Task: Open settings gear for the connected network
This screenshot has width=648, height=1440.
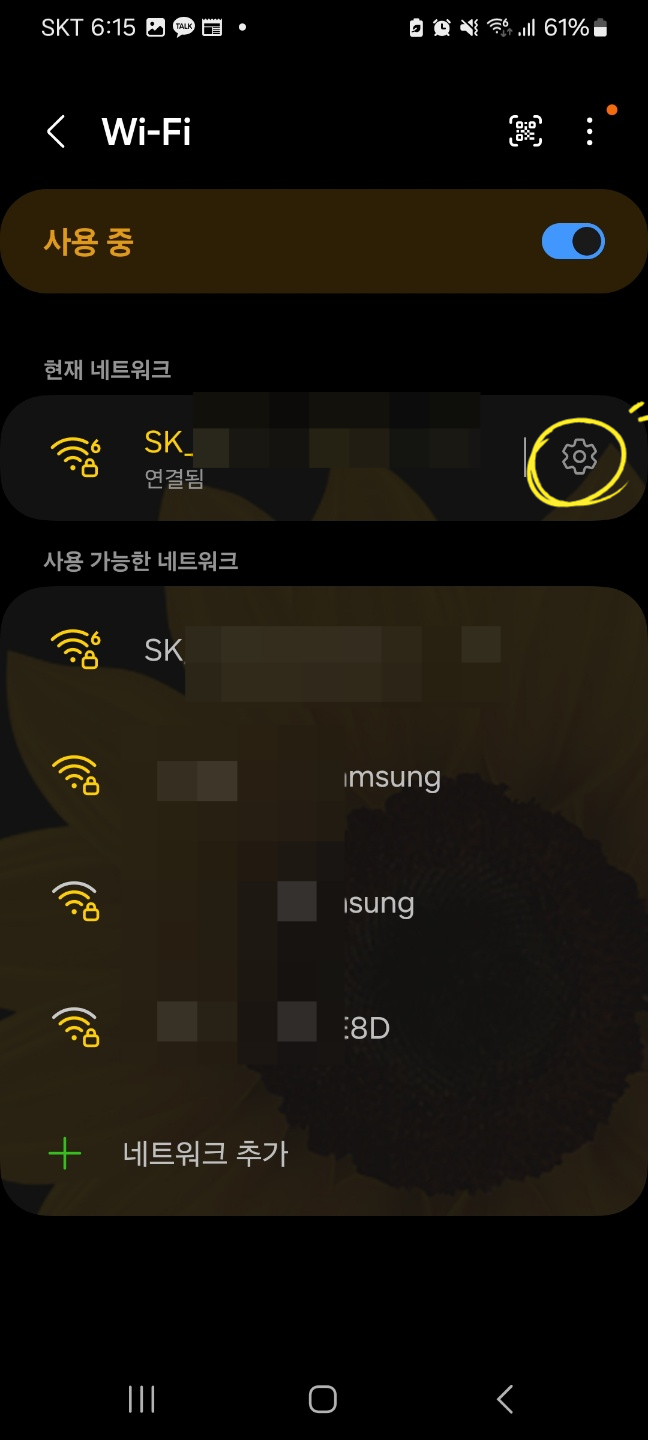Action: (x=579, y=457)
